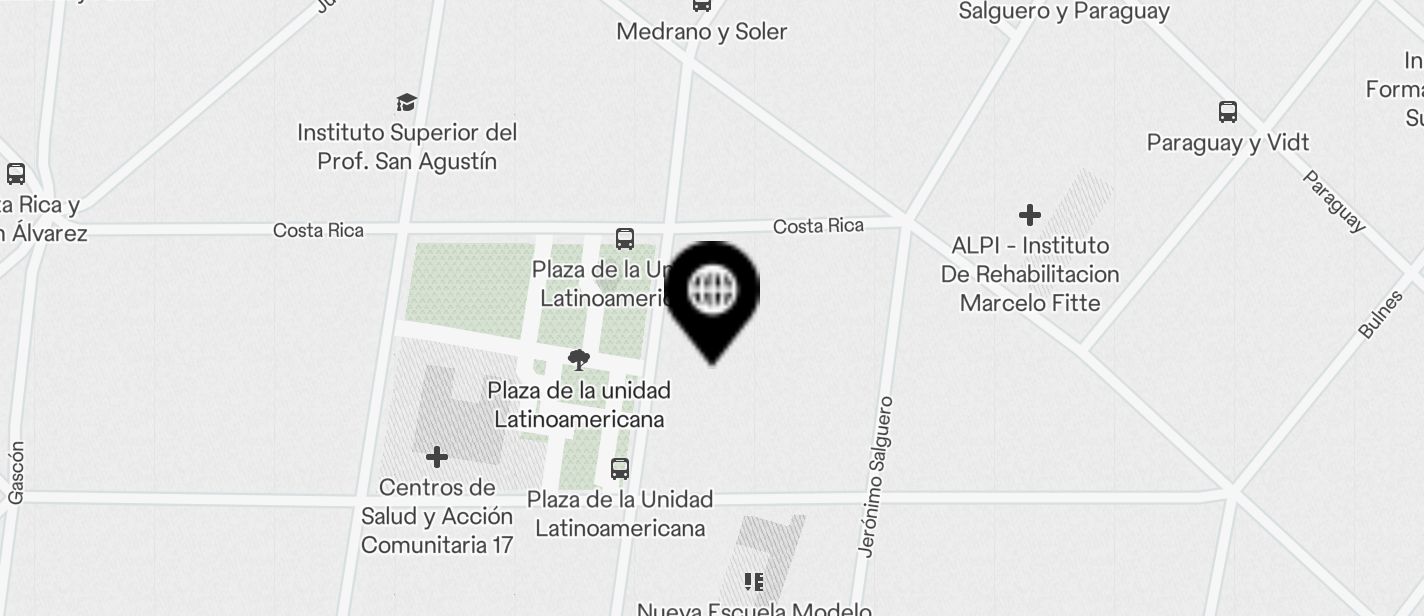The image size is (1424, 616).
Task: Open the Instituto Superior del Prof. San Agustín marker
Action: pos(406,103)
